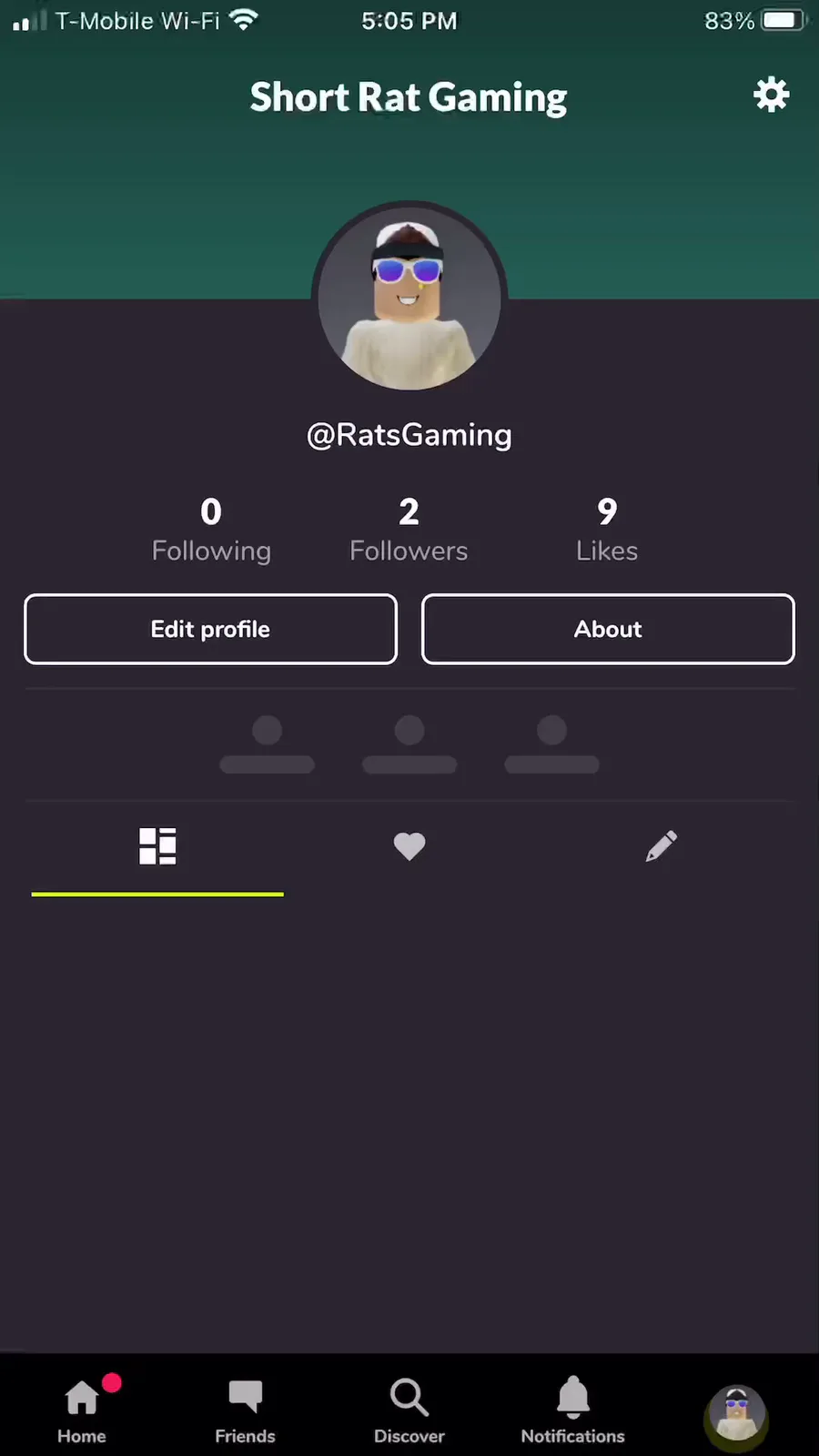This screenshot has height=1456, width=819.
Task: Open the About section
Action: point(608,629)
